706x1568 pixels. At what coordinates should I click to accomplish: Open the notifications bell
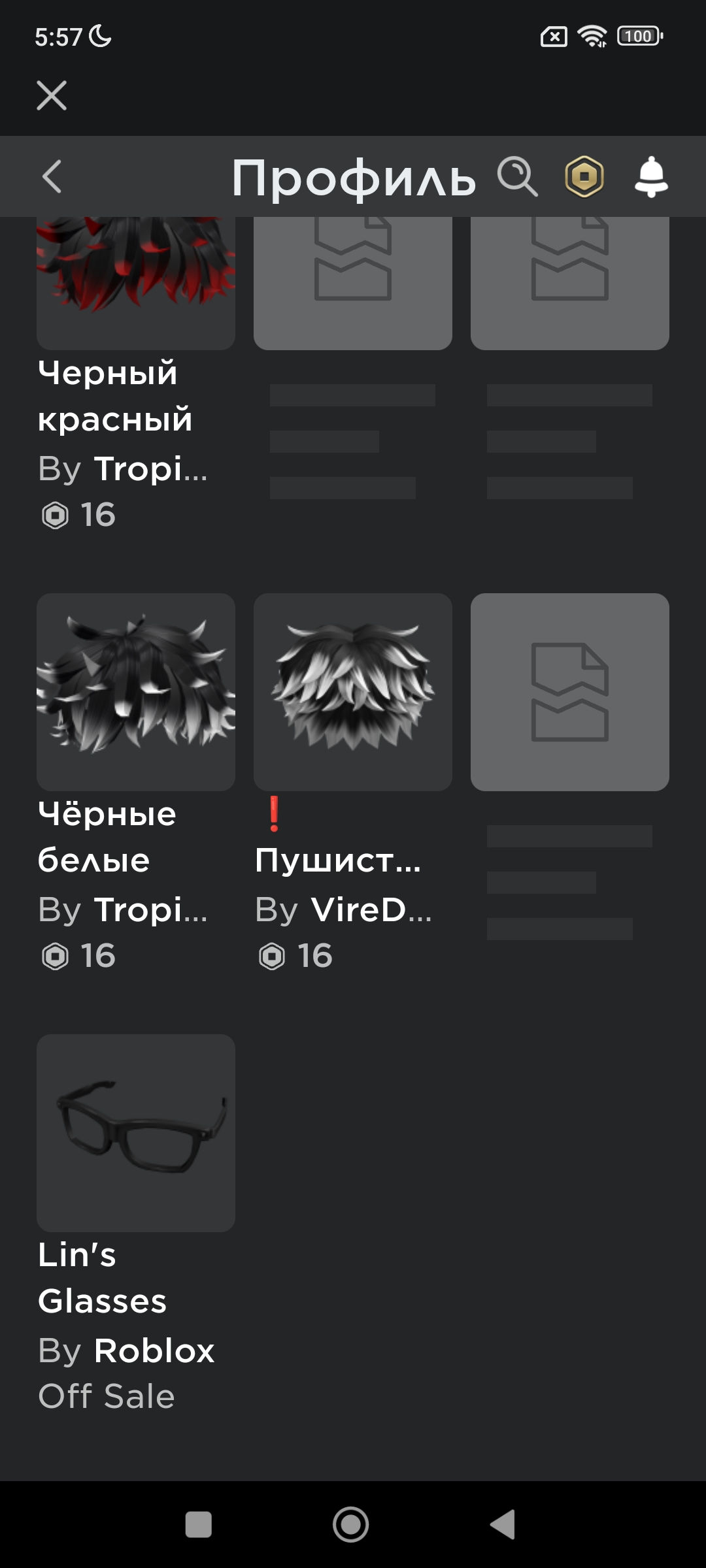click(651, 176)
